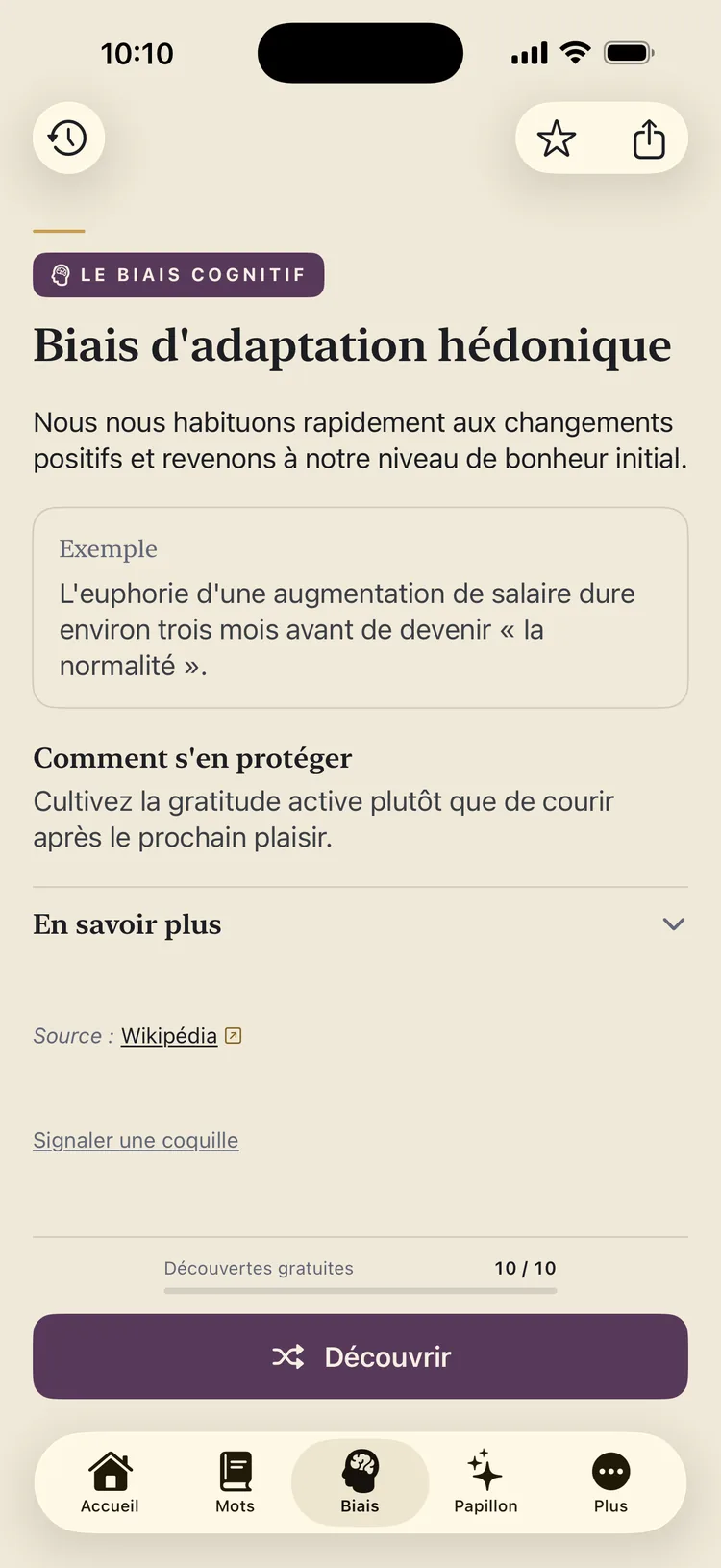Open the history clock icon
This screenshot has height=1568, width=721.
click(x=68, y=139)
